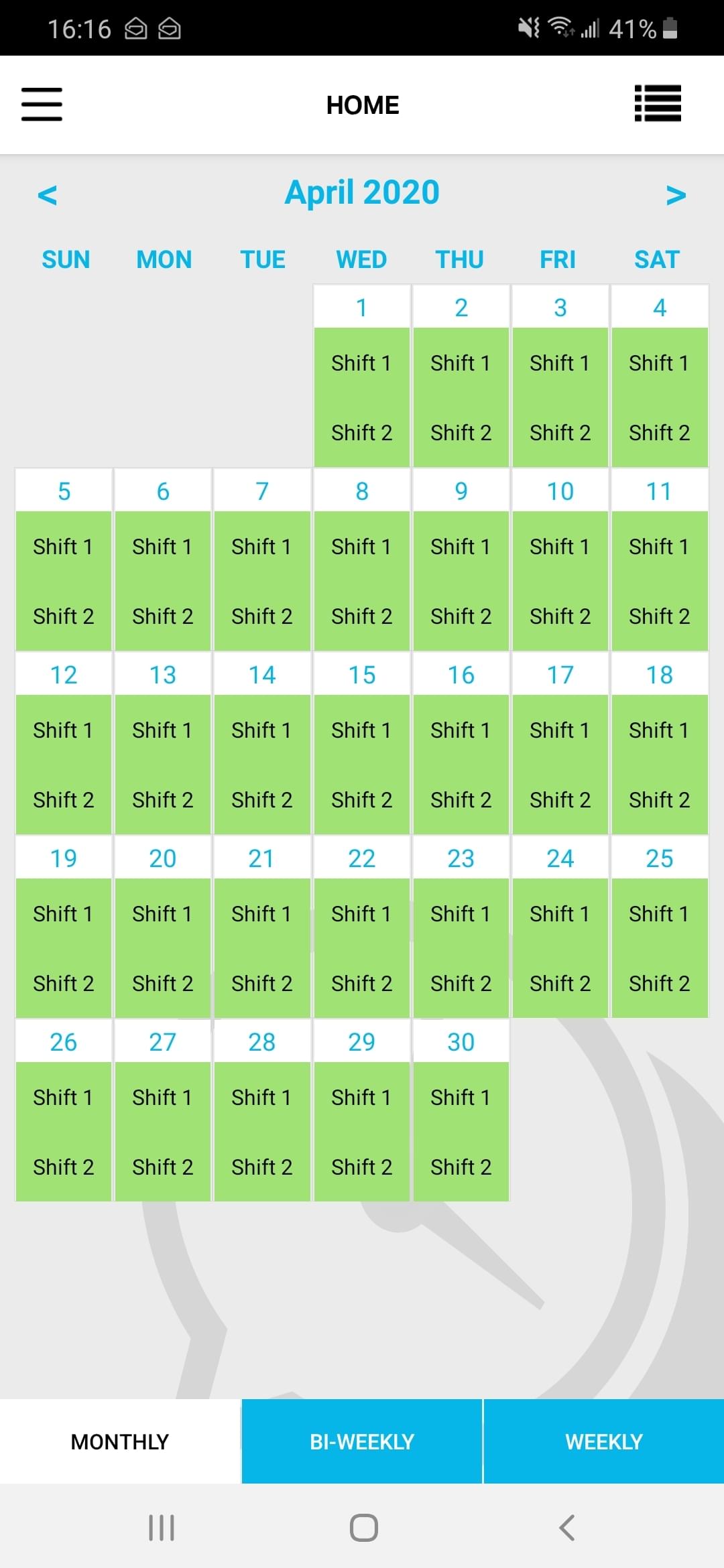The width and height of the screenshot is (724, 1568).
Task: Tap the system back button
Action: click(566, 1528)
